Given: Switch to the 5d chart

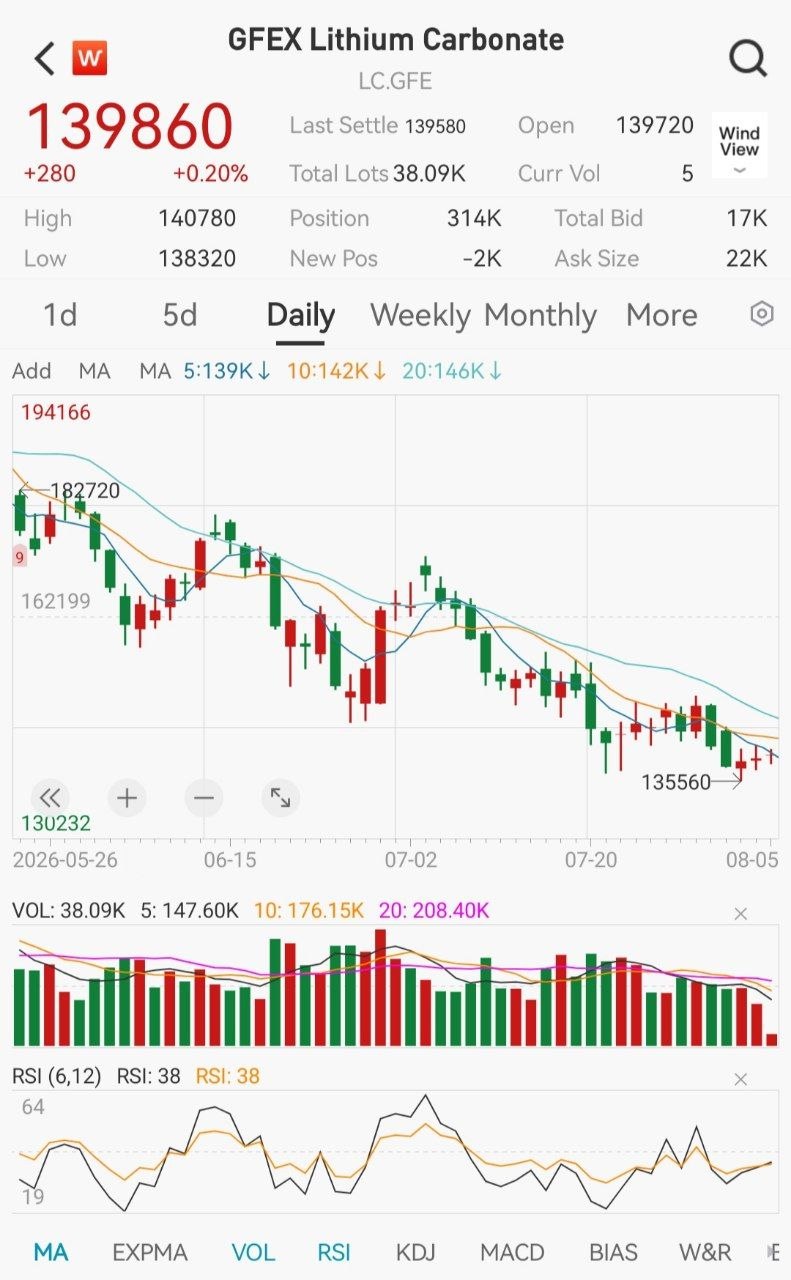Looking at the screenshot, I should tap(180, 315).
